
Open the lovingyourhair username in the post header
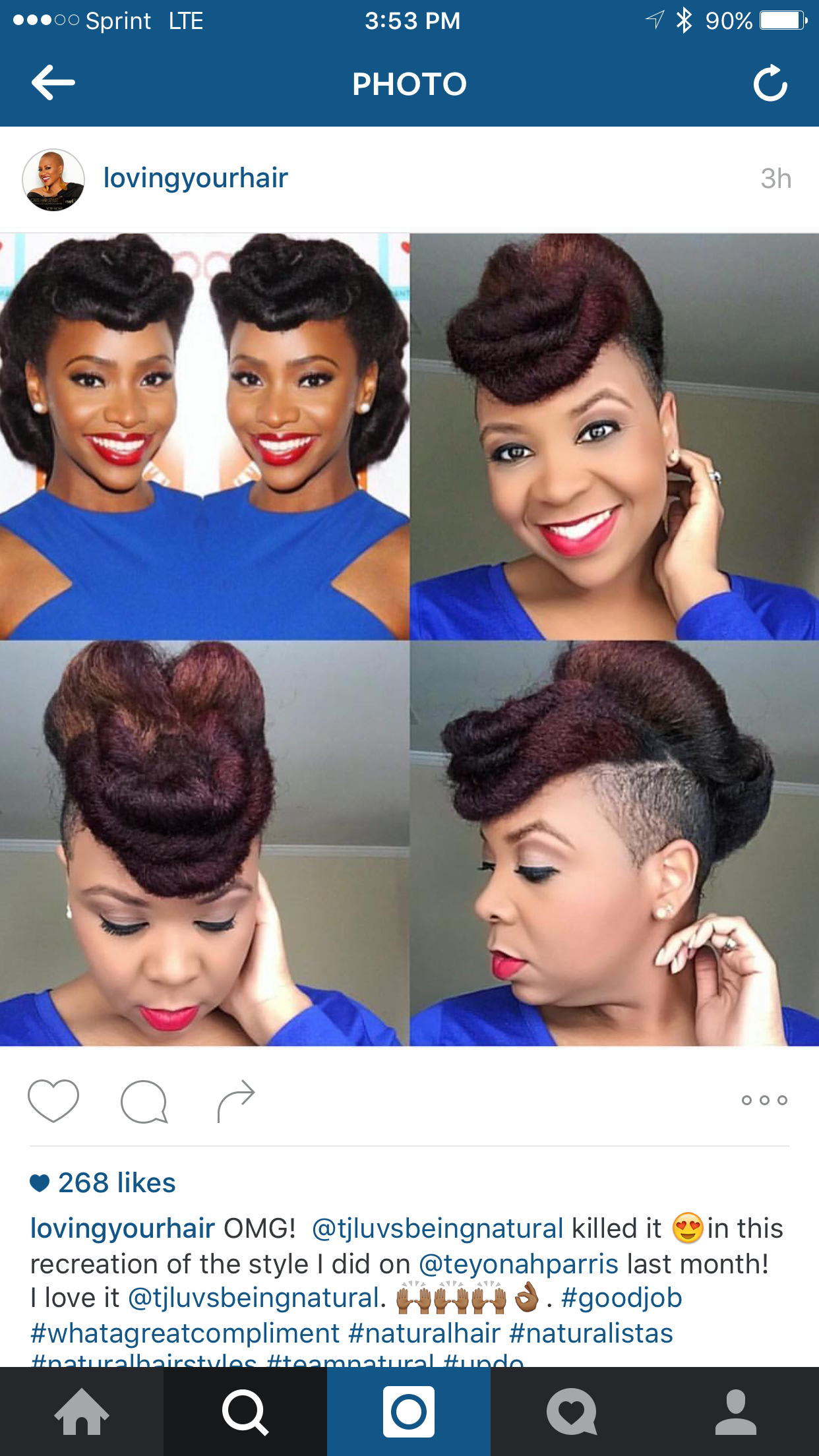195,178
